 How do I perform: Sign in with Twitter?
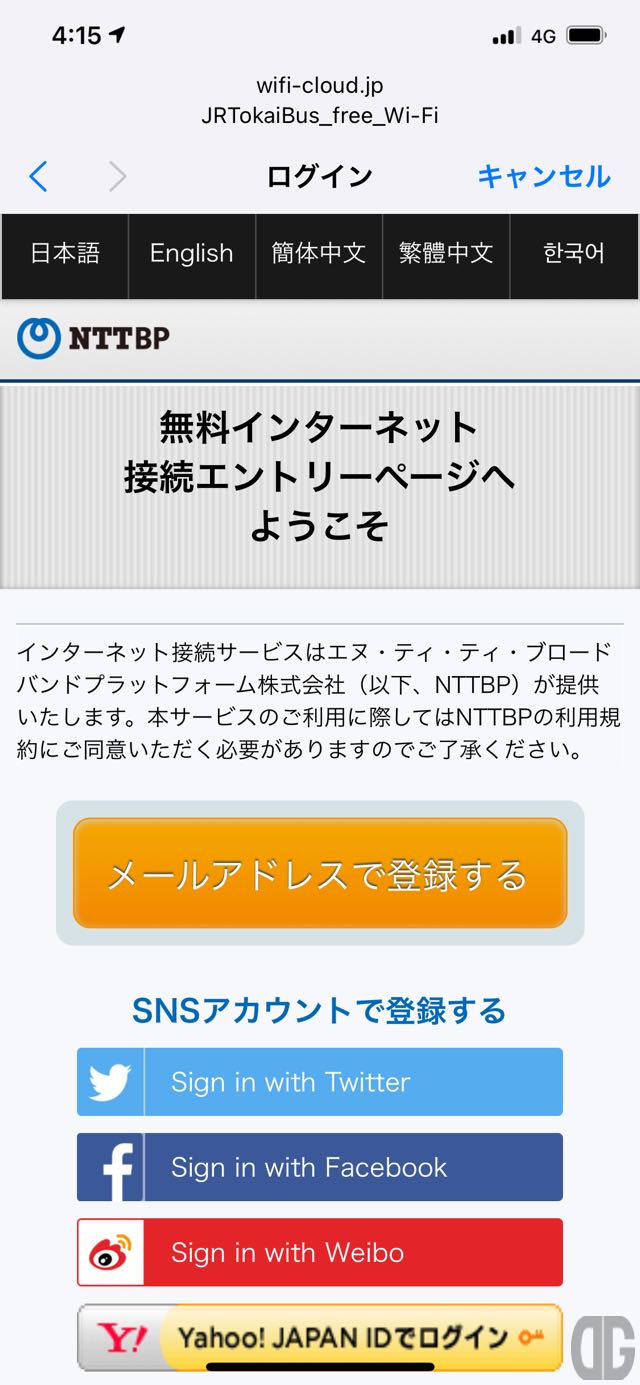pos(319,1082)
